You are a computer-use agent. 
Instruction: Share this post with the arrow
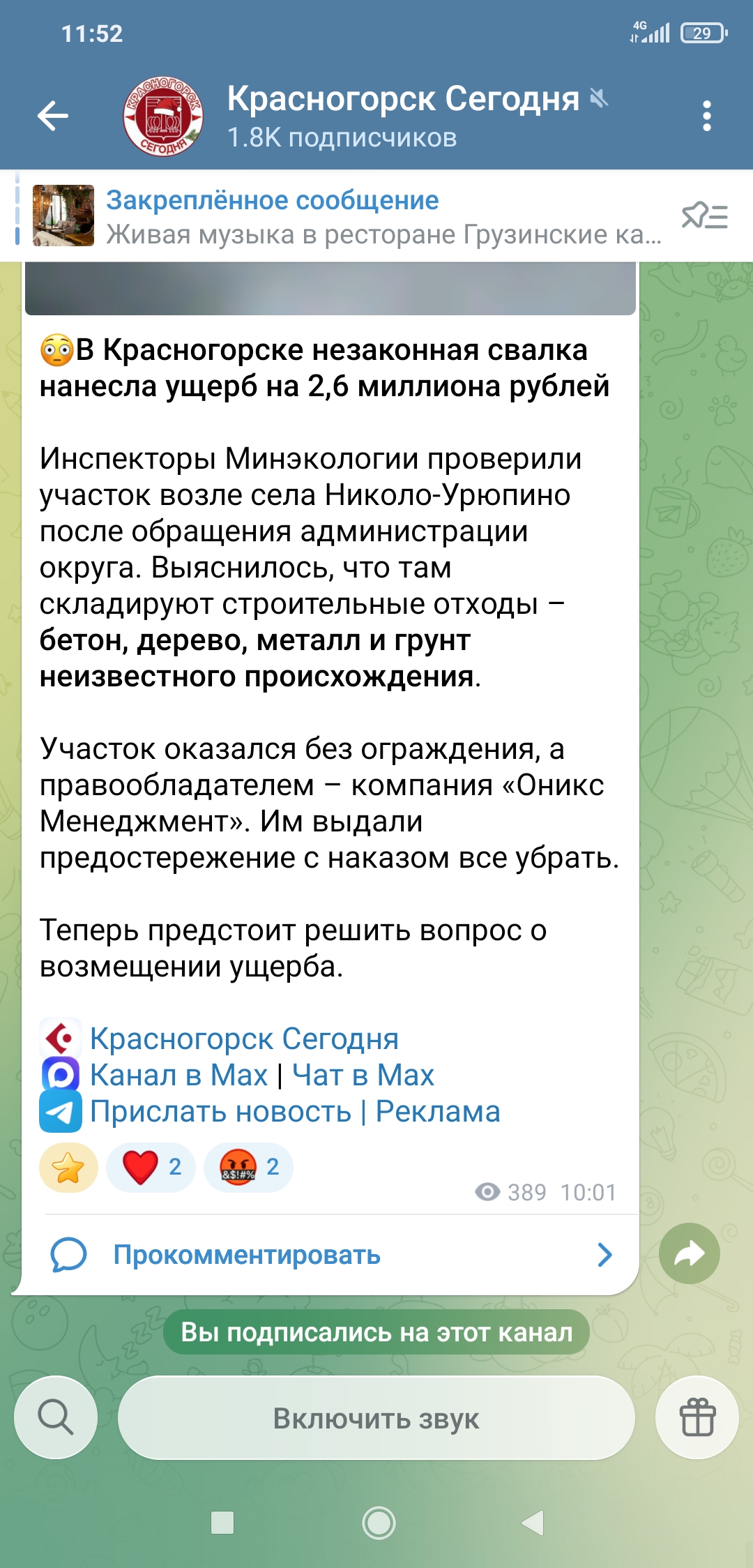click(689, 1253)
